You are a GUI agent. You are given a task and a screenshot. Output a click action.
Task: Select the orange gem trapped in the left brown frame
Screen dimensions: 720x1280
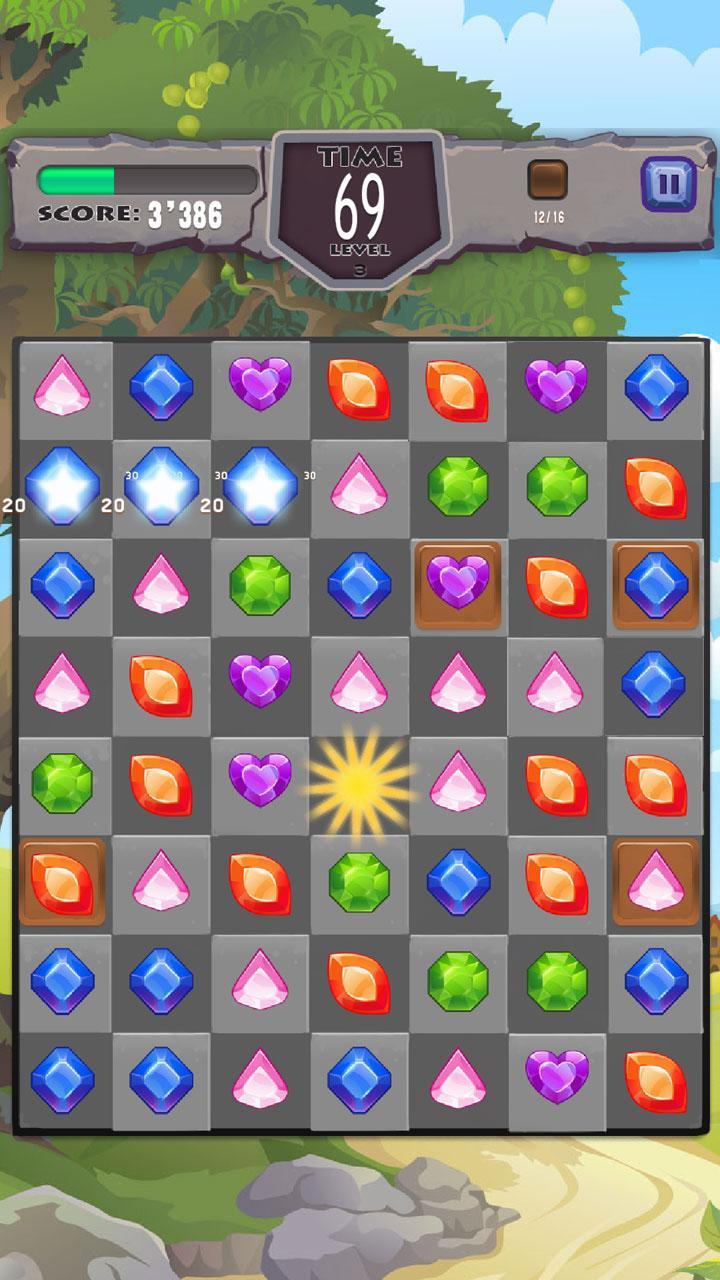pyautogui.click(x=63, y=883)
